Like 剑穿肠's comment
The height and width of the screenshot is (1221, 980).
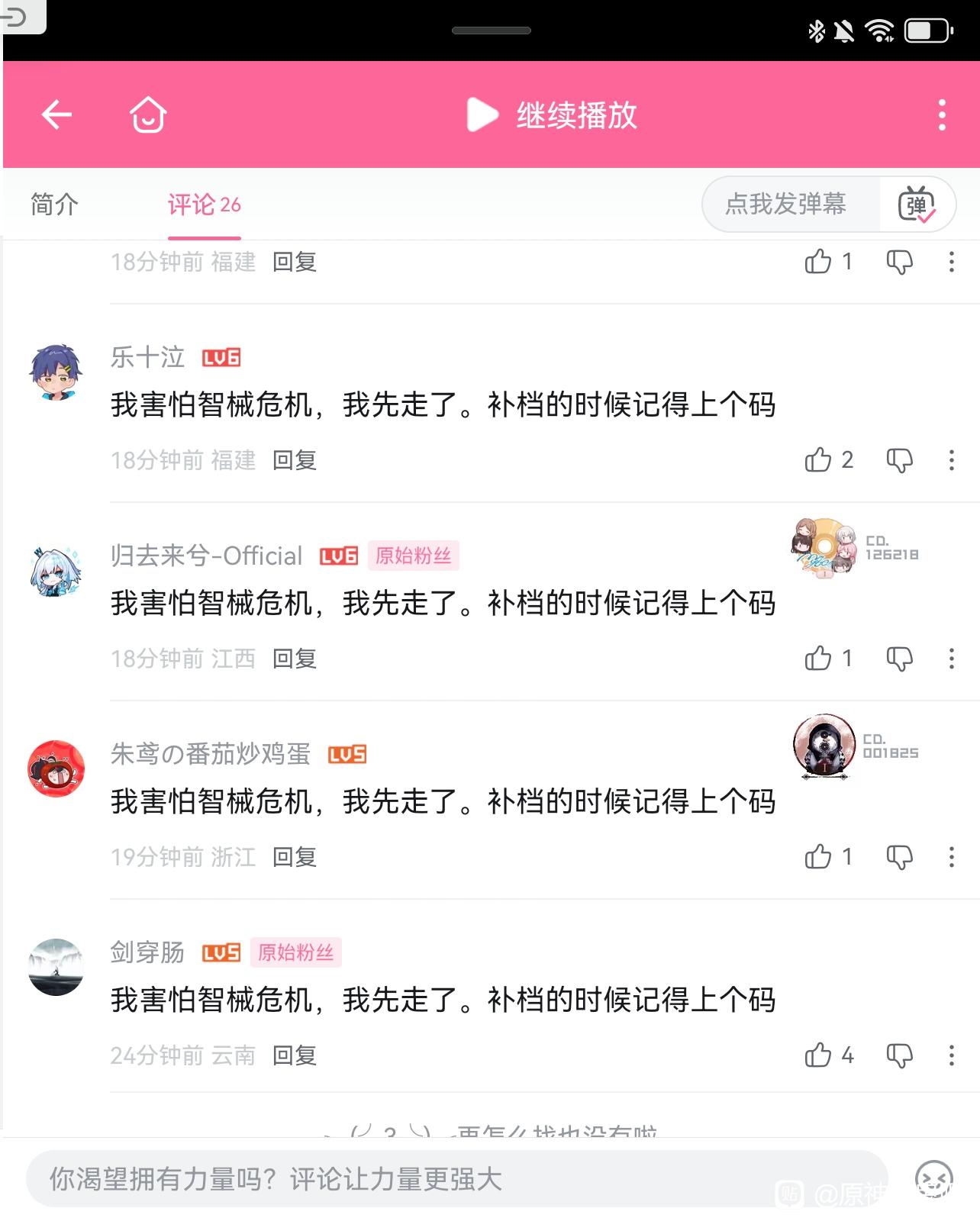click(818, 1055)
